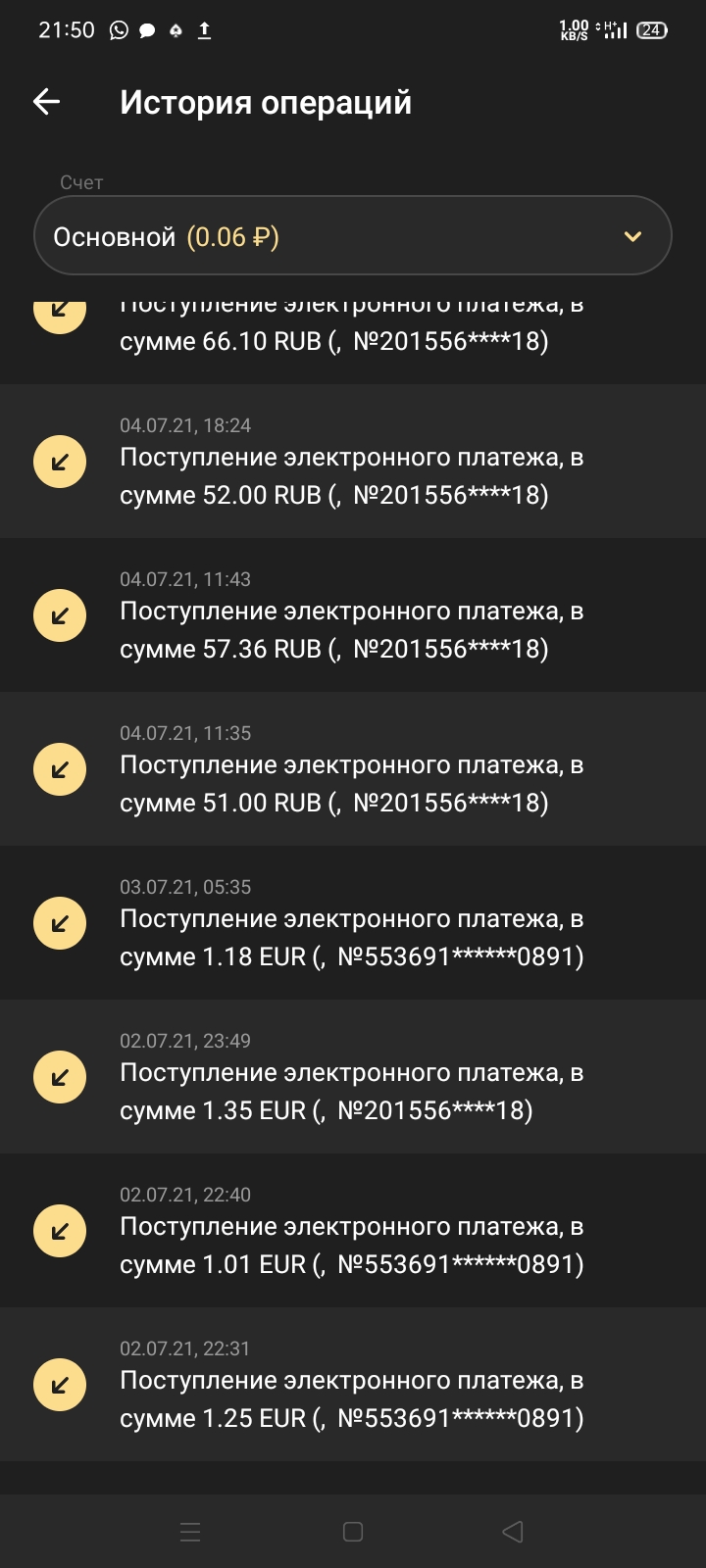Select the 1.35 EUR transaction
Viewport: 706px width, 1568px height.
click(x=353, y=1076)
